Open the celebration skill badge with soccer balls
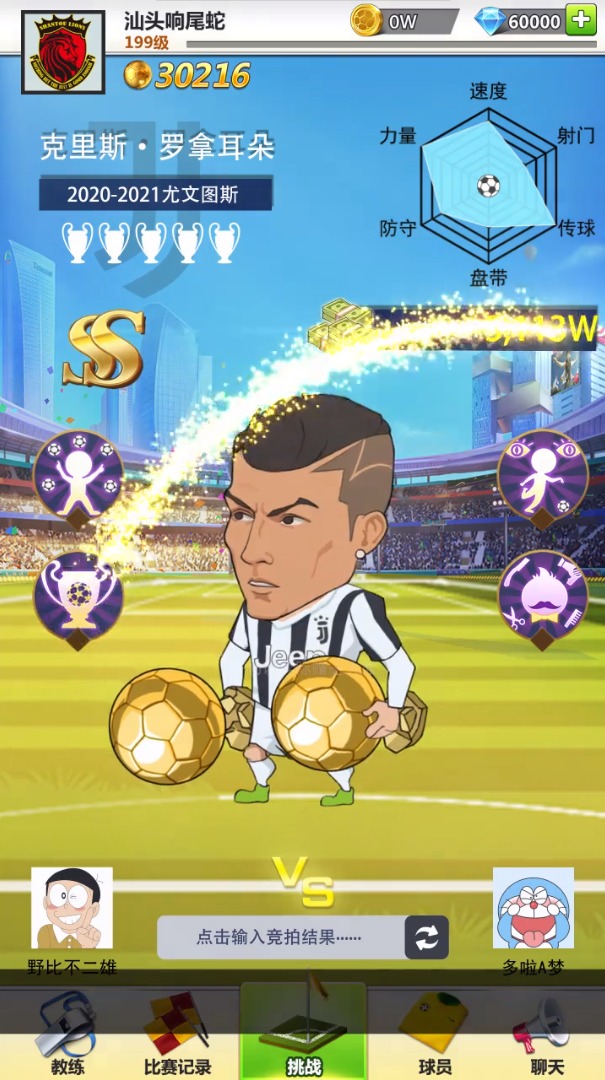605x1080 pixels. point(78,474)
